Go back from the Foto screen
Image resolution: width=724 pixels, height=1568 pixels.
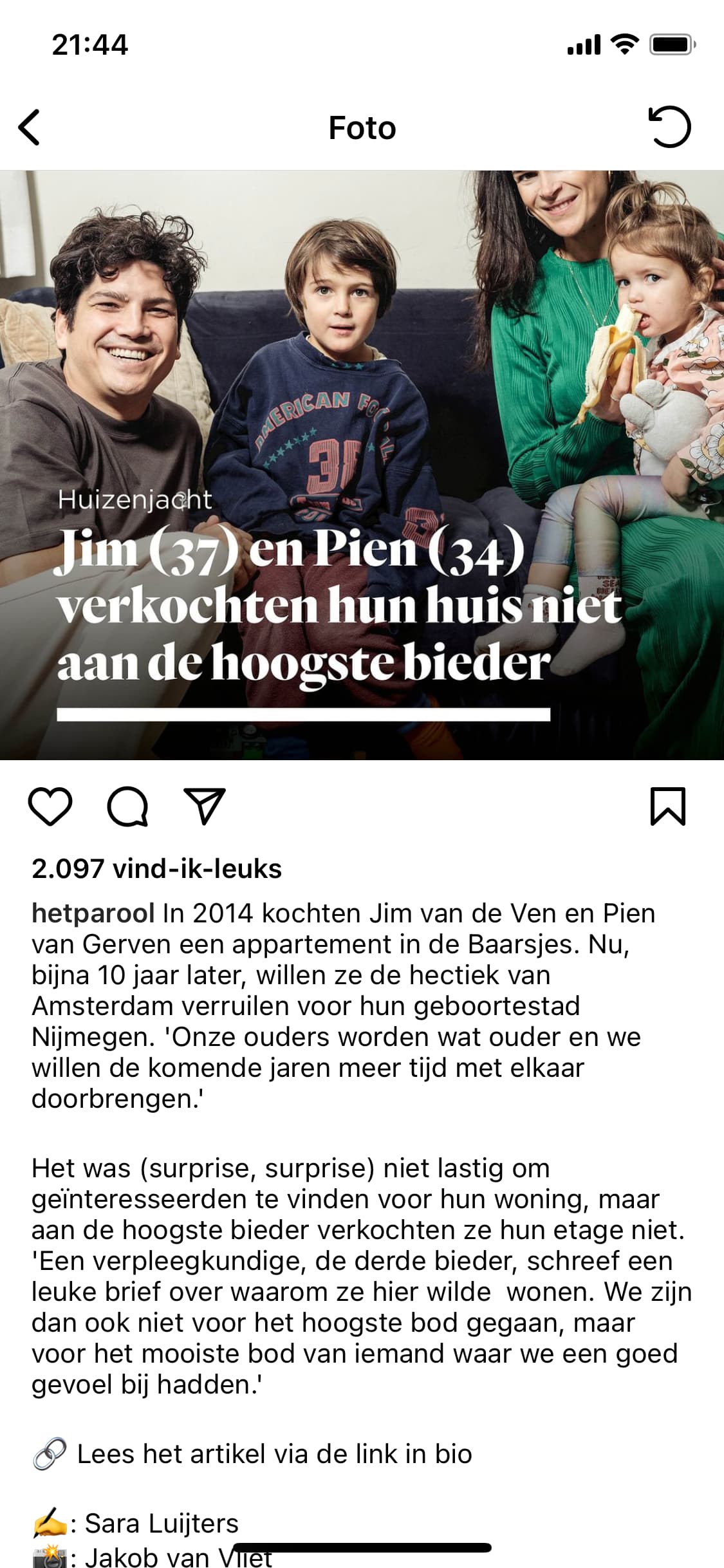coord(30,127)
